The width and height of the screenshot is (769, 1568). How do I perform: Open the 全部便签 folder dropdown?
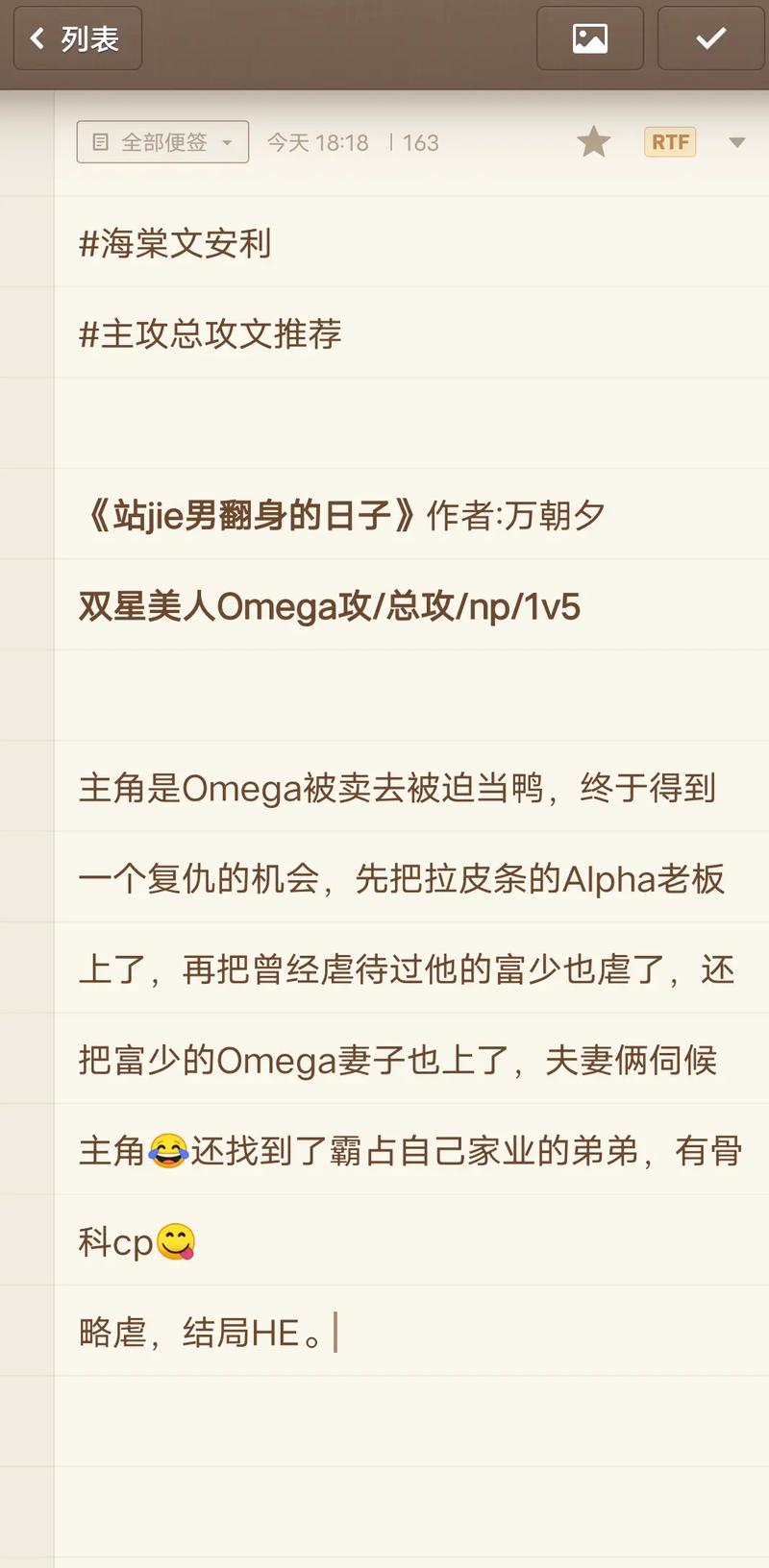(x=162, y=142)
